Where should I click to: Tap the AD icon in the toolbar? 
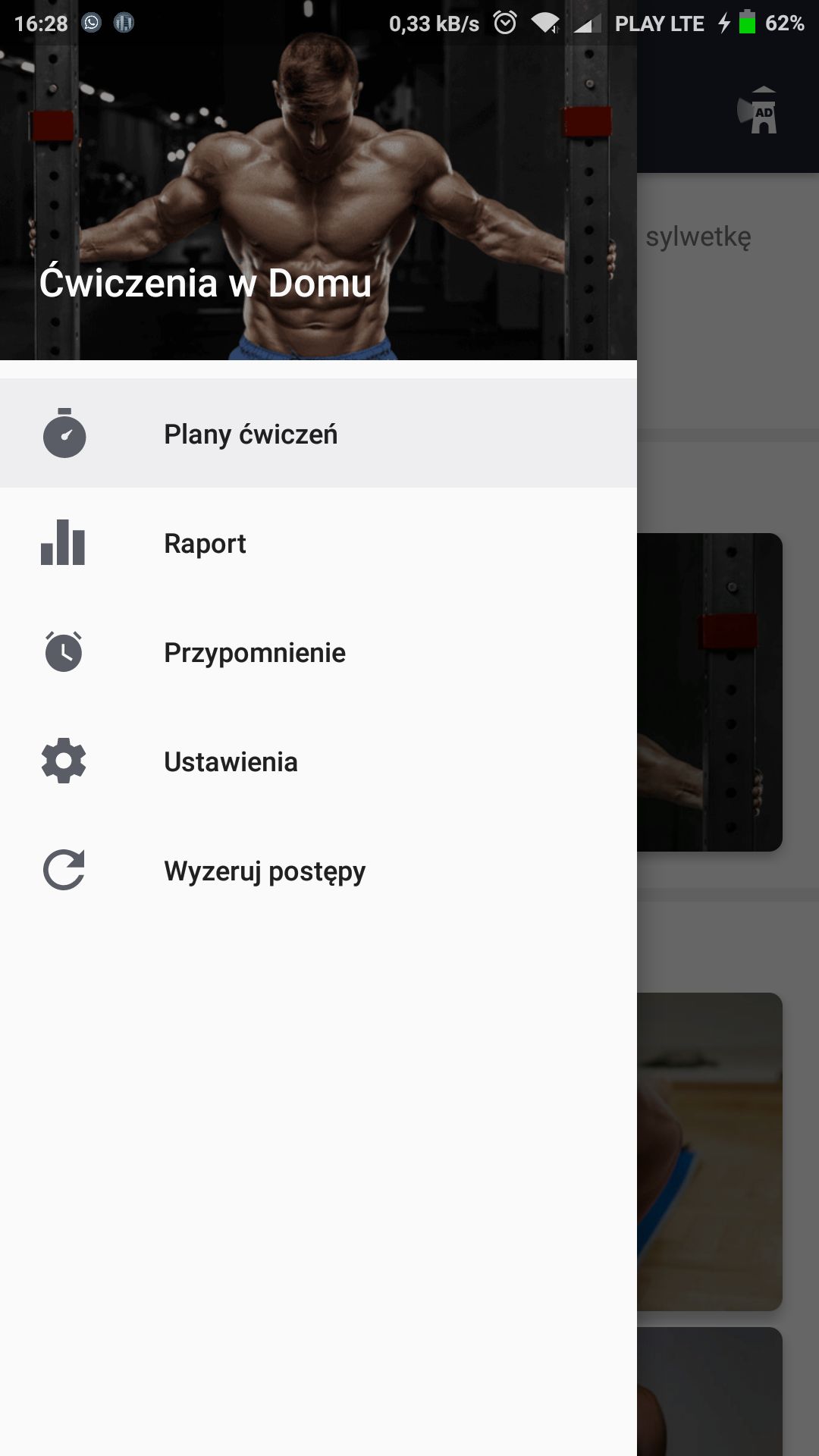click(x=758, y=110)
